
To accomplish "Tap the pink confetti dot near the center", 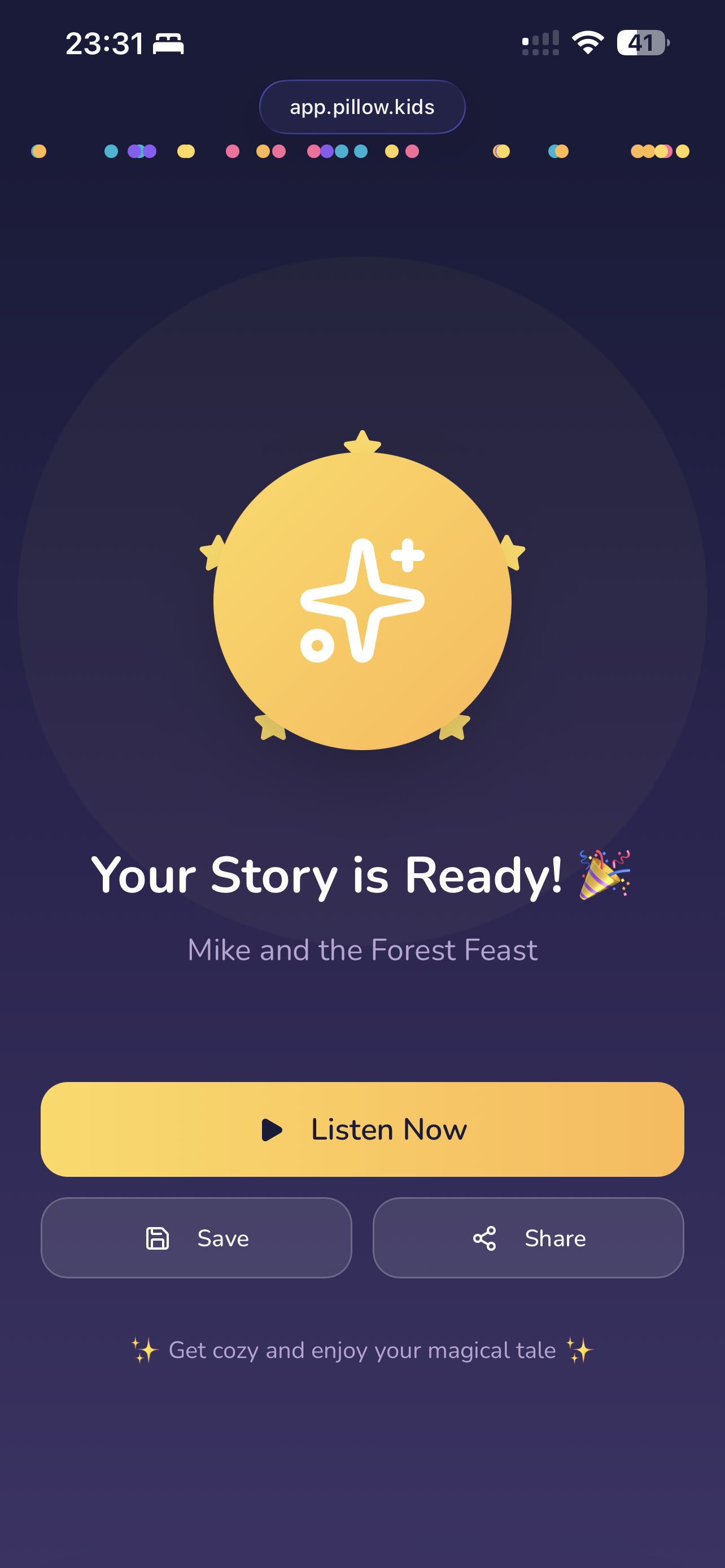I will [x=313, y=150].
